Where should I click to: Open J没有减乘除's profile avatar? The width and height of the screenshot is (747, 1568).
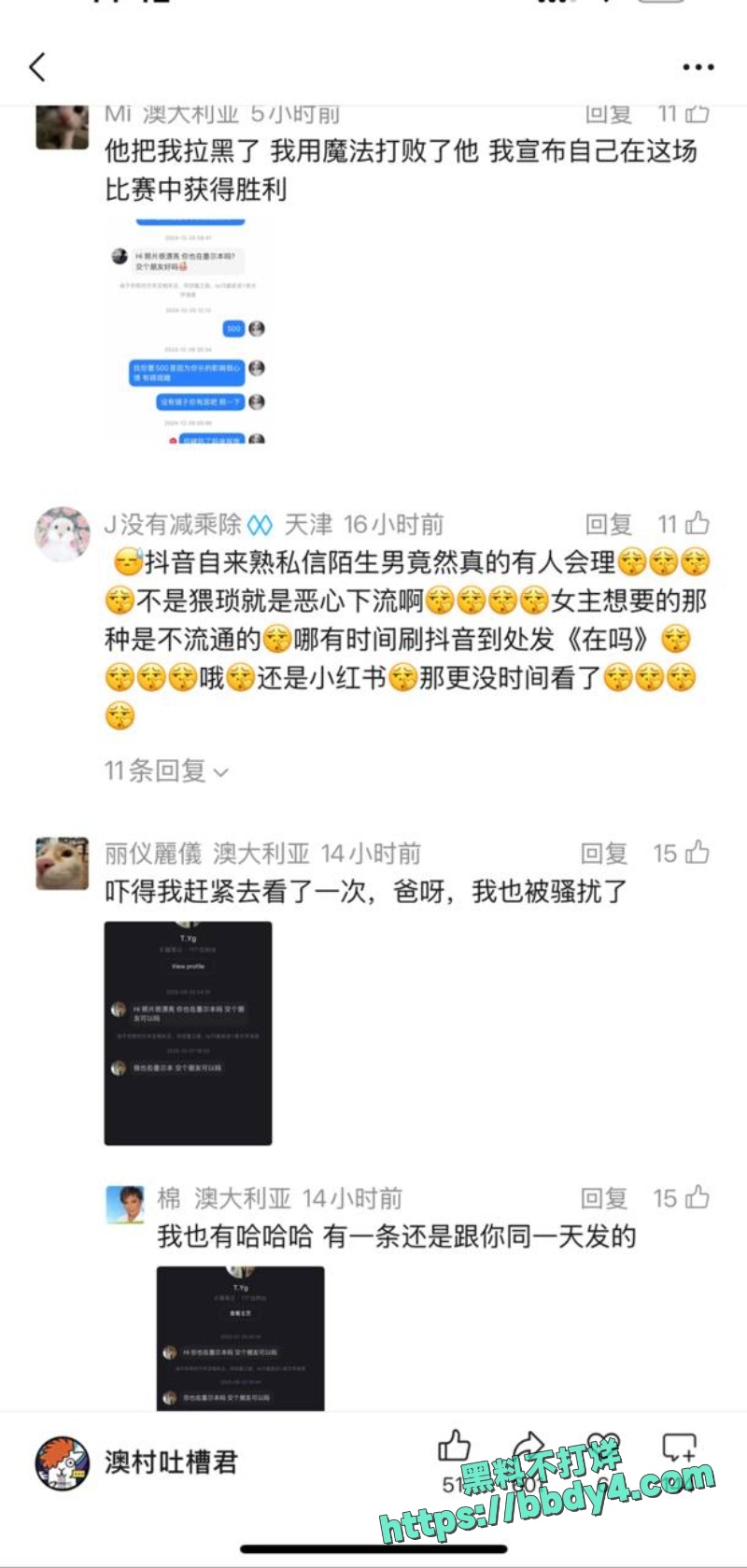[x=63, y=534]
